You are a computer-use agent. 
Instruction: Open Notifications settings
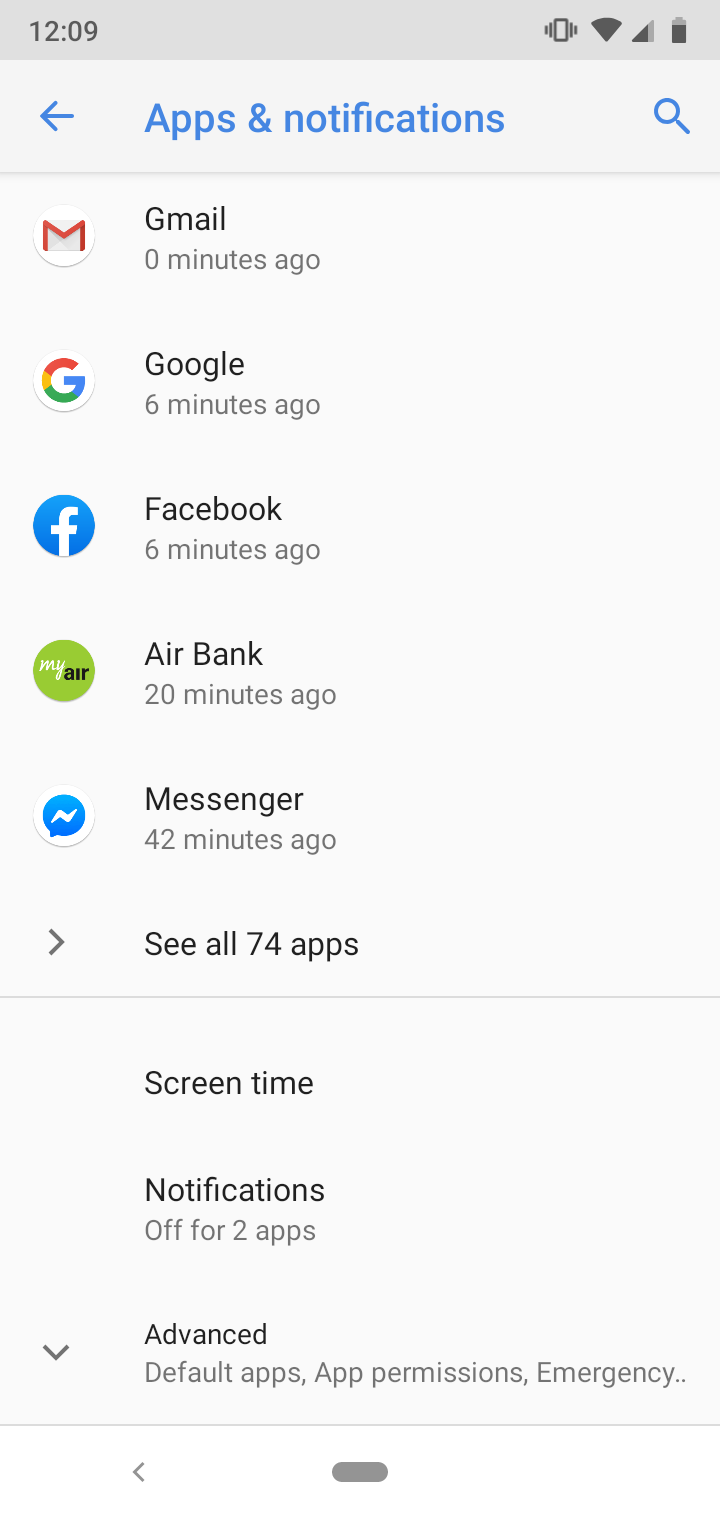click(x=360, y=1209)
